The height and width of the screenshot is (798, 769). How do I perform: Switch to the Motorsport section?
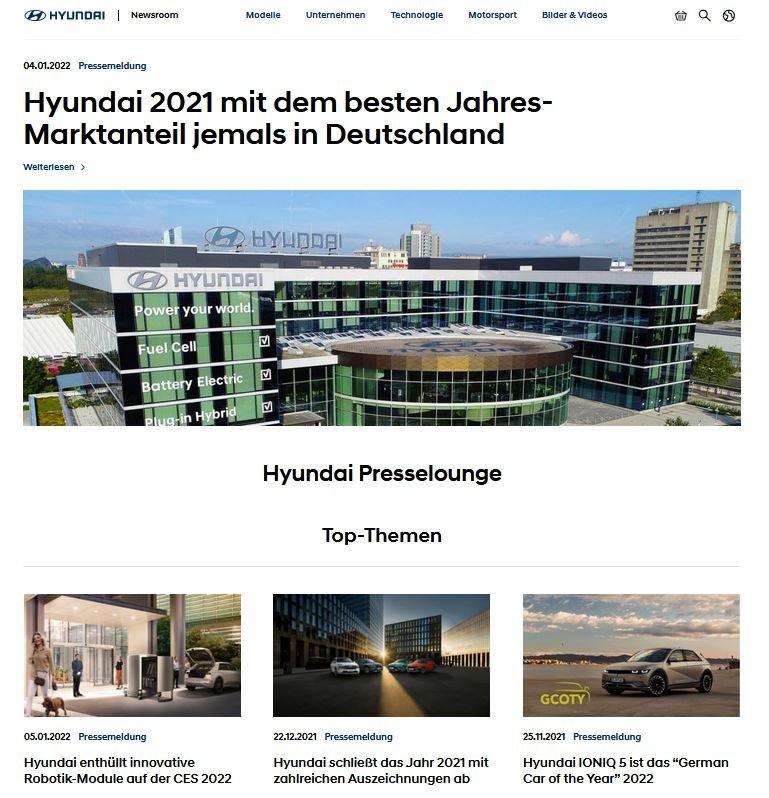492,15
